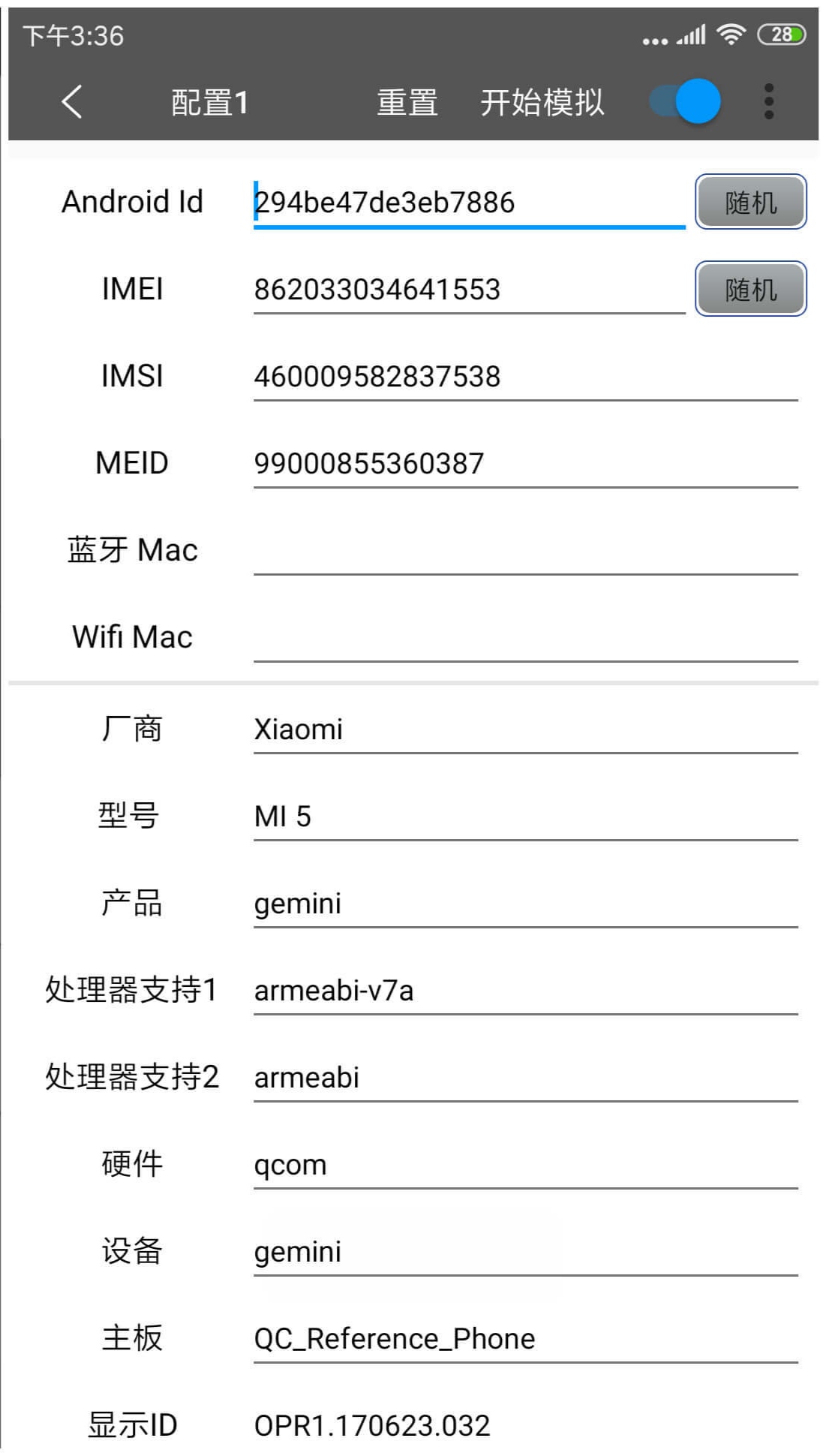Image resolution: width=826 pixels, height=1456 pixels.
Task: Focus the Wifi Mac input field
Action: [x=526, y=638]
